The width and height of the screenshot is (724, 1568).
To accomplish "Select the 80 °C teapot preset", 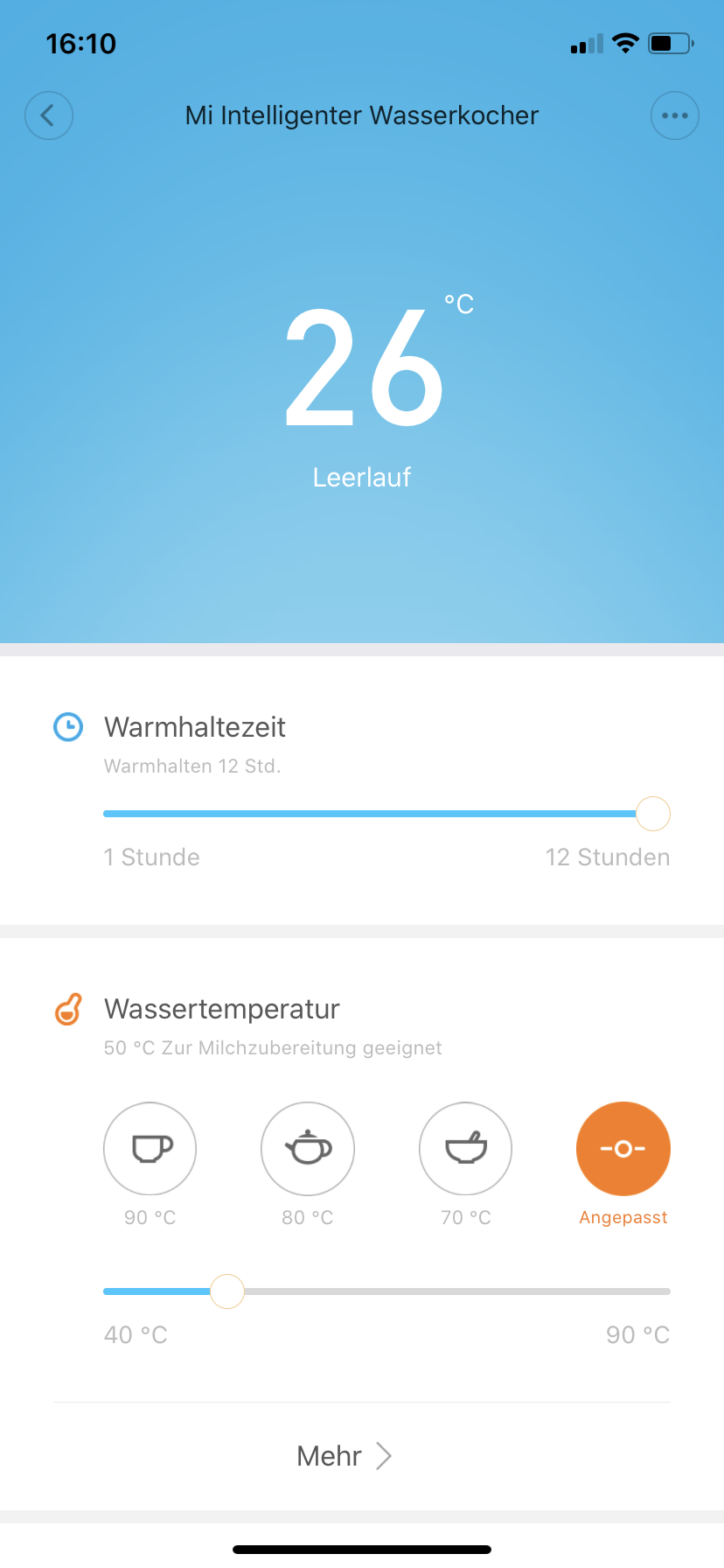I will (x=308, y=1148).
